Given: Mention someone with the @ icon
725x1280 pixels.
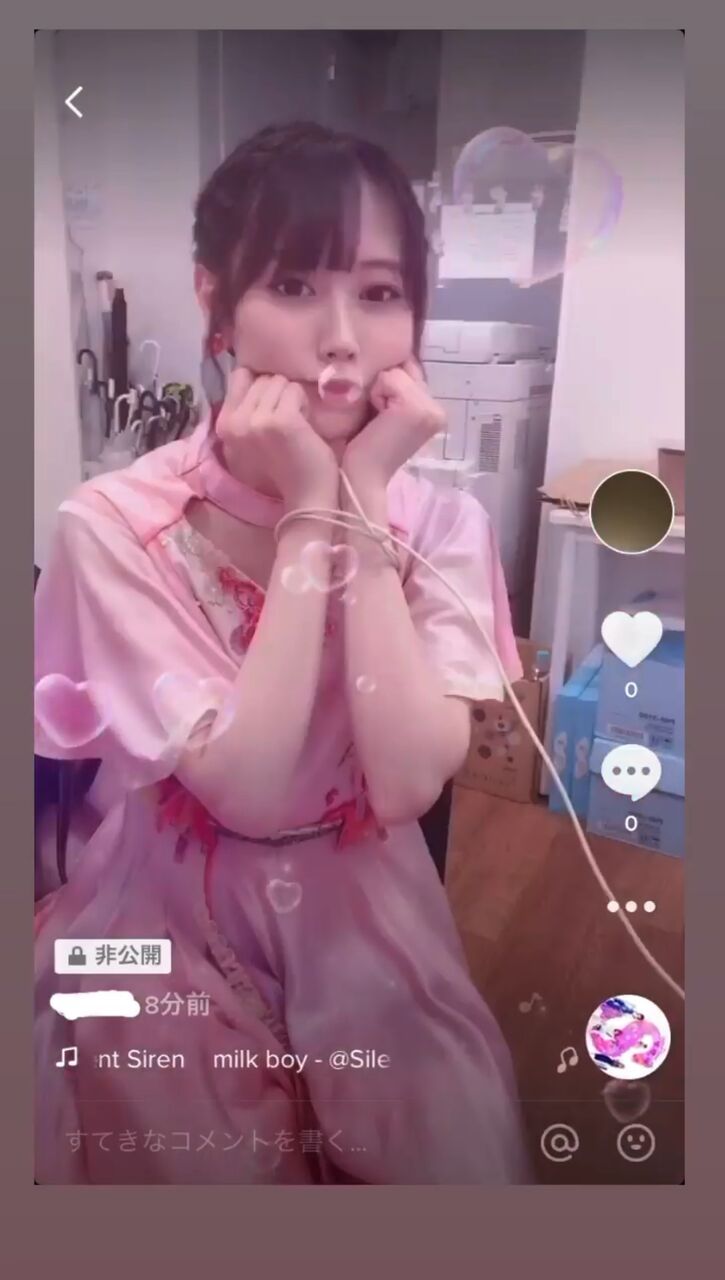Looking at the screenshot, I should pyautogui.click(x=560, y=1141).
